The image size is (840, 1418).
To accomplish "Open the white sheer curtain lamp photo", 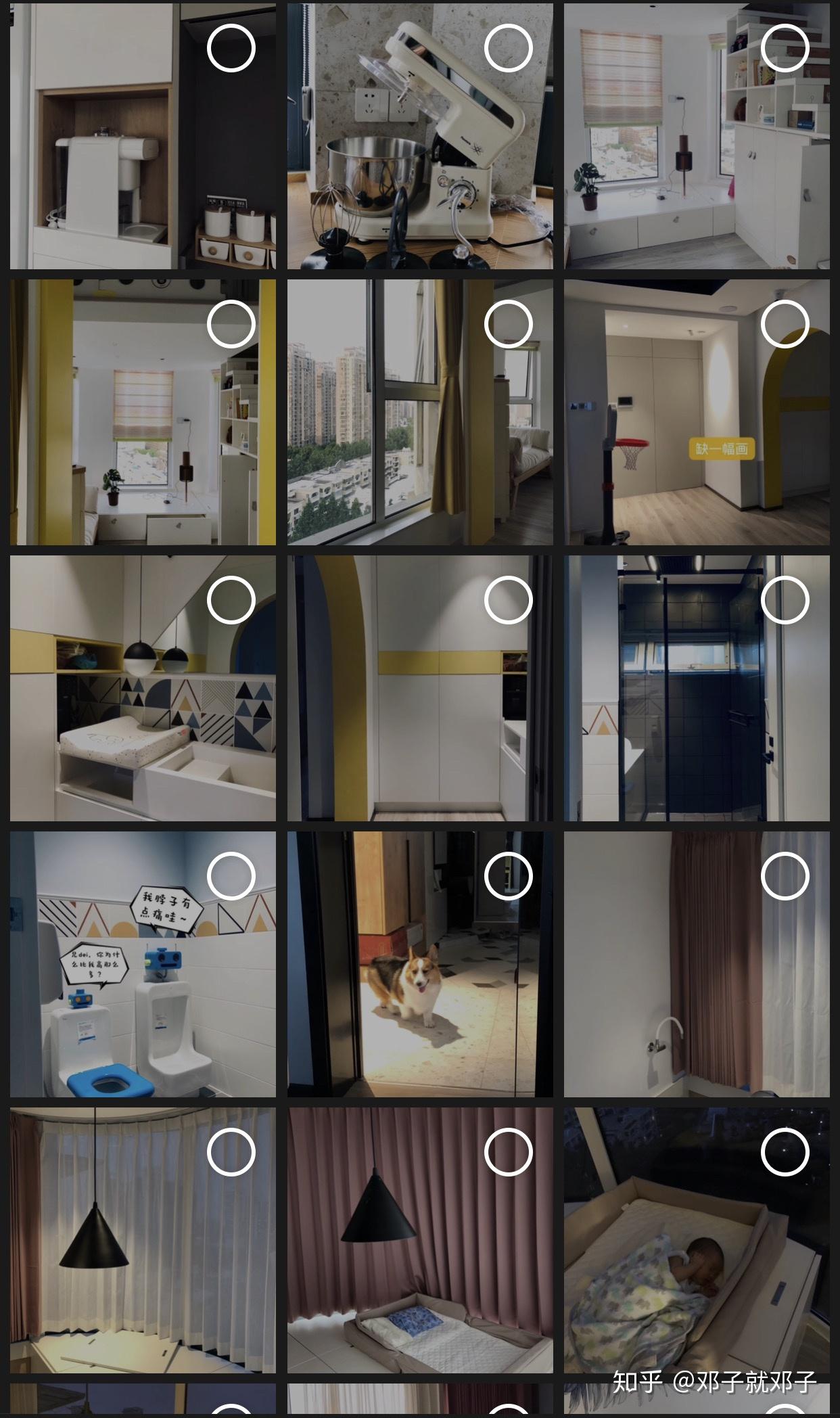I will click(143, 1240).
